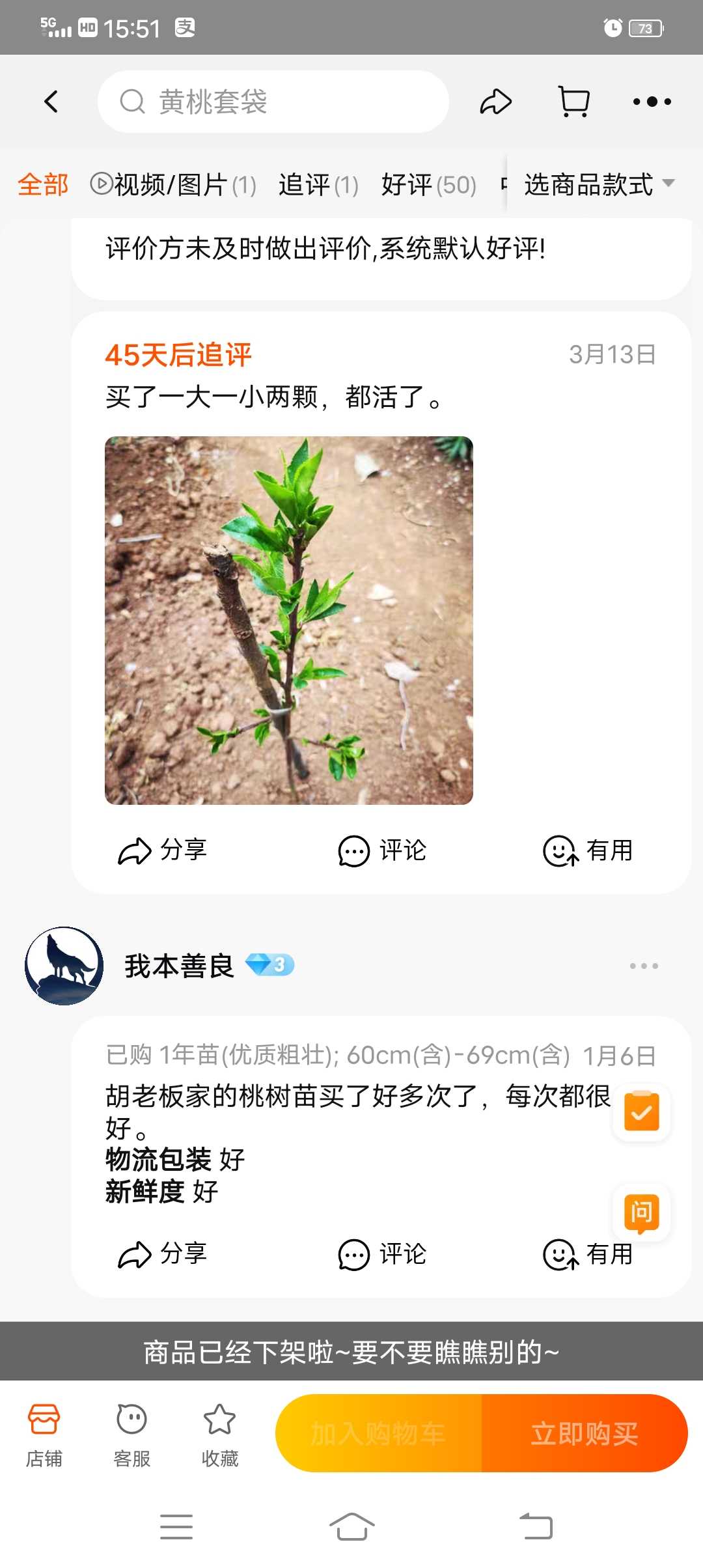
Task: Open the shopping cart icon
Action: (574, 102)
